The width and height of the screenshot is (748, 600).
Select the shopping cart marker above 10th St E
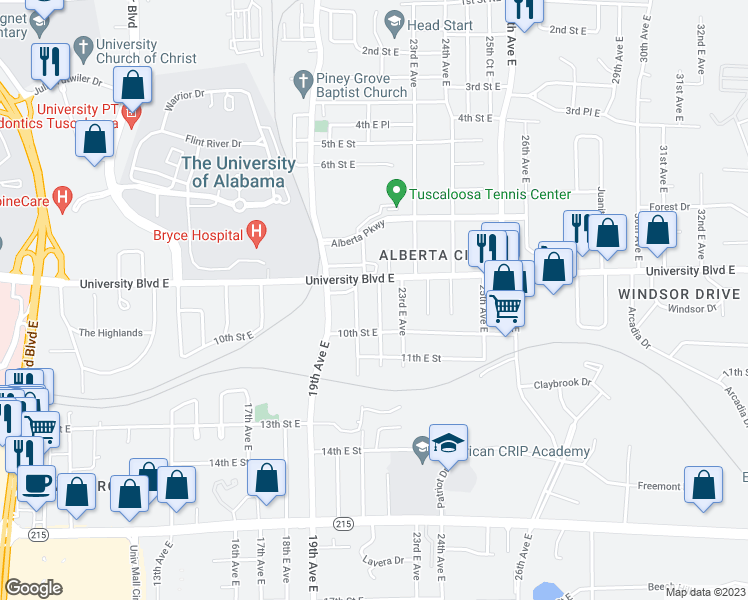coord(507,309)
